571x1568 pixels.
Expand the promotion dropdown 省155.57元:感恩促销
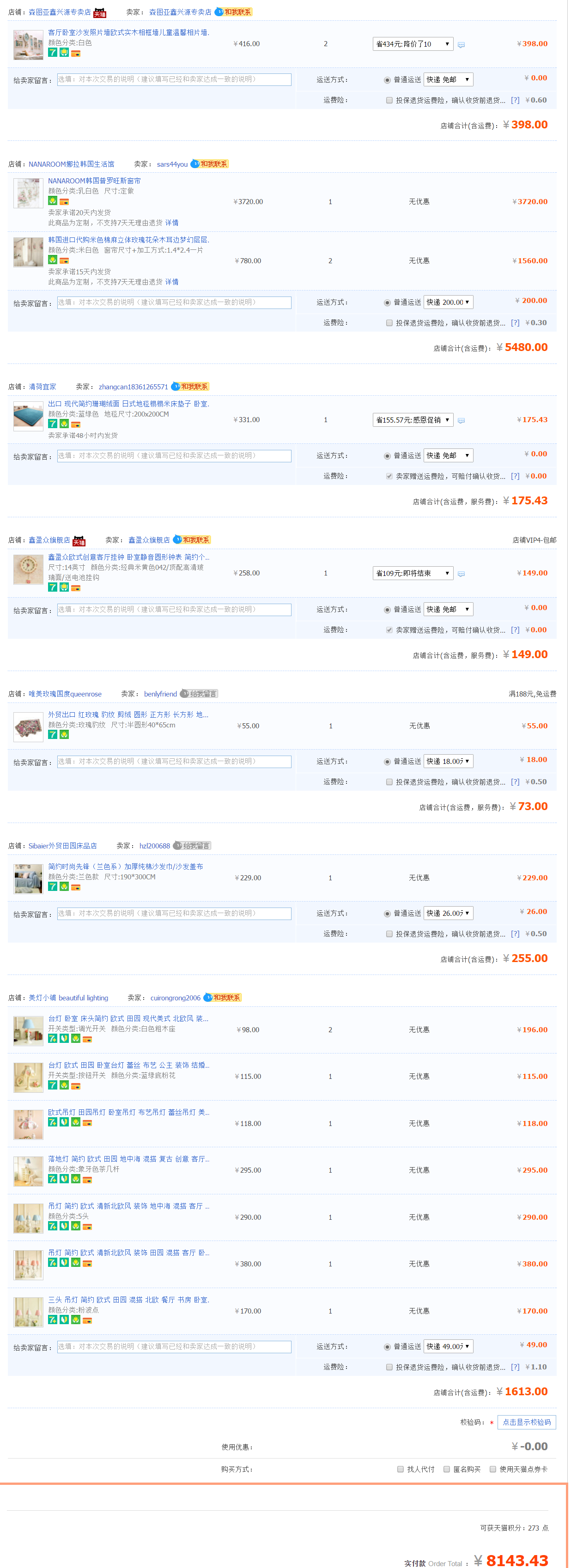click(x=412, y=420)
